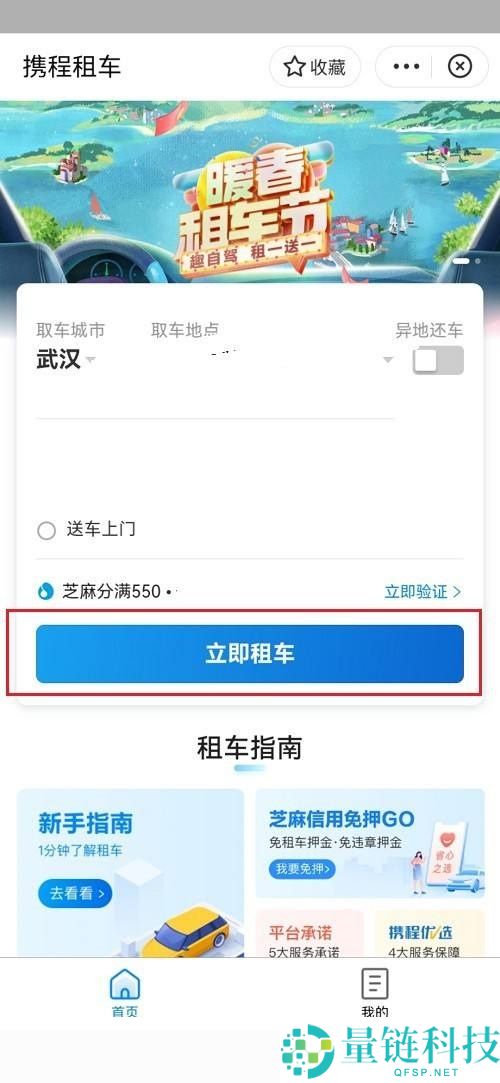Change pickup city 武汉
This screenshot has width=500, height=1083.
coord(65,359)
